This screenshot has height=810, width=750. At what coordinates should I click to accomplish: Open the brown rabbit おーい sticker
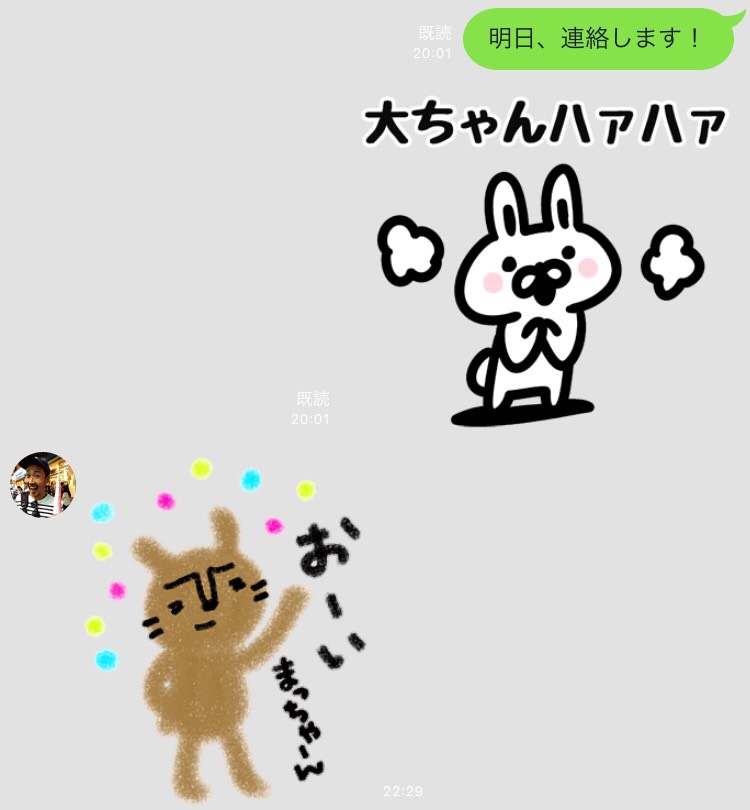(x=220, y=630)
